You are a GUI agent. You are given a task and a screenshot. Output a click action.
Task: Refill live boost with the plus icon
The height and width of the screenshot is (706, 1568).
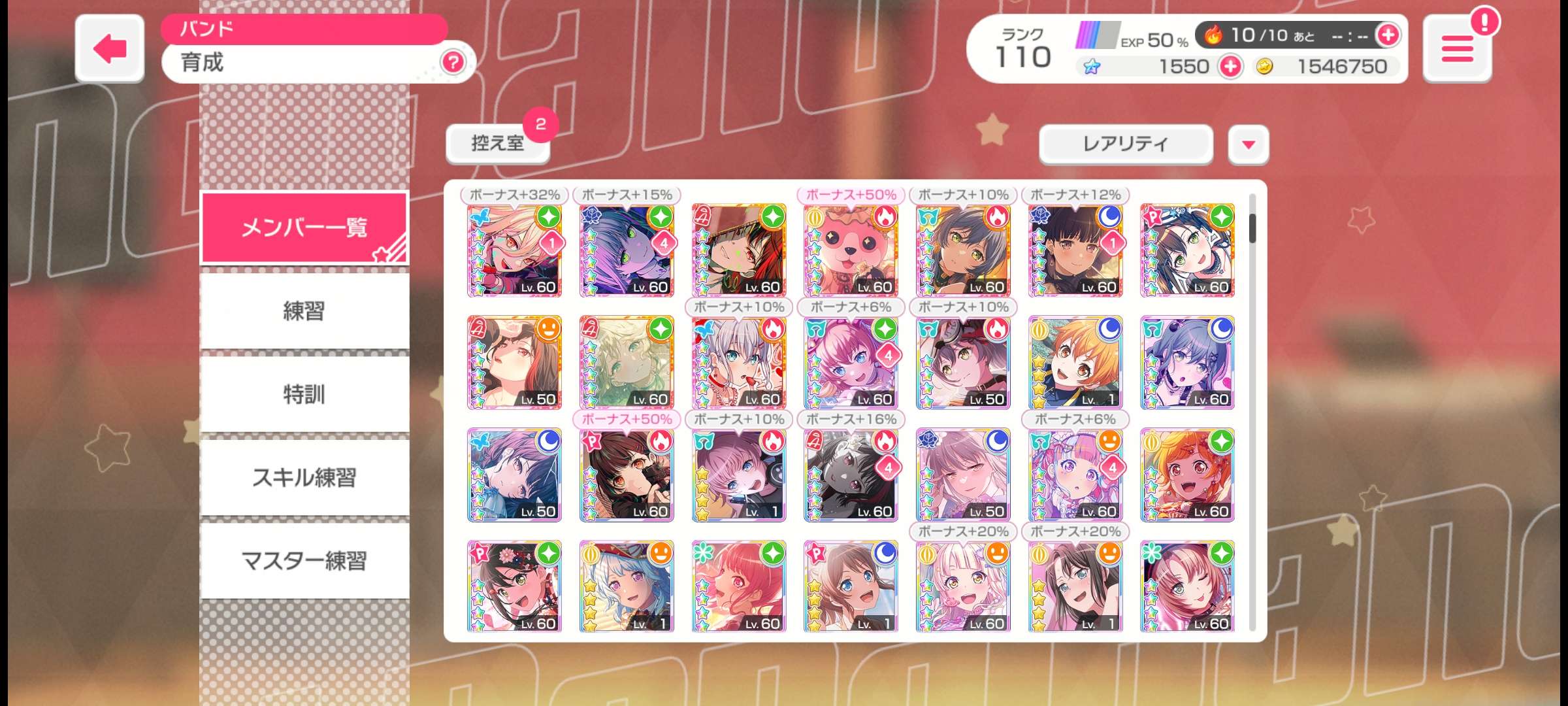[1387, 35]
